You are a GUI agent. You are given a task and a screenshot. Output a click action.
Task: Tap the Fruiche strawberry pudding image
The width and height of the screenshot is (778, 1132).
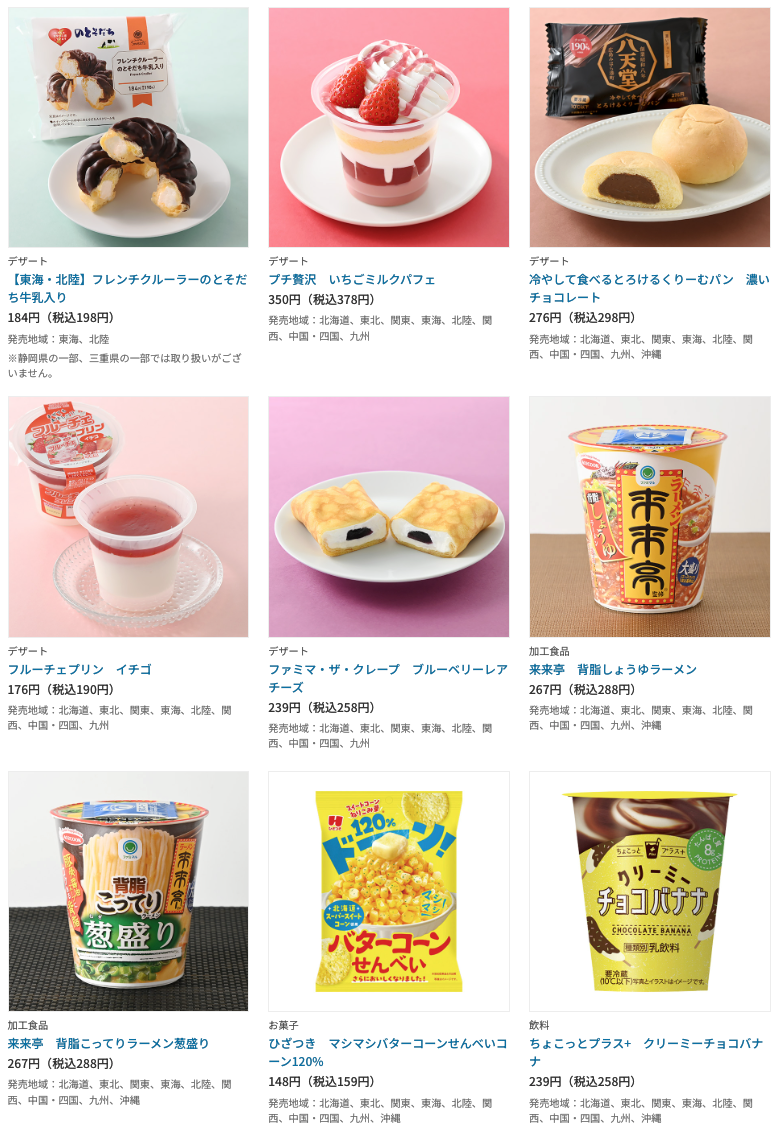pyautogui.click(x=128, y=516)
